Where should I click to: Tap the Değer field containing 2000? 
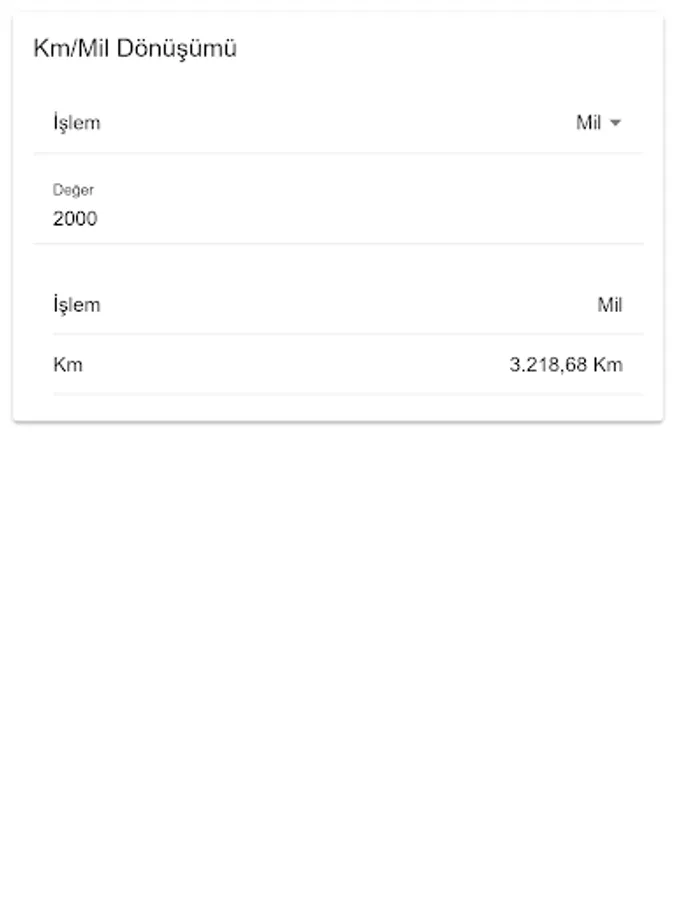[x=338, y=205]
